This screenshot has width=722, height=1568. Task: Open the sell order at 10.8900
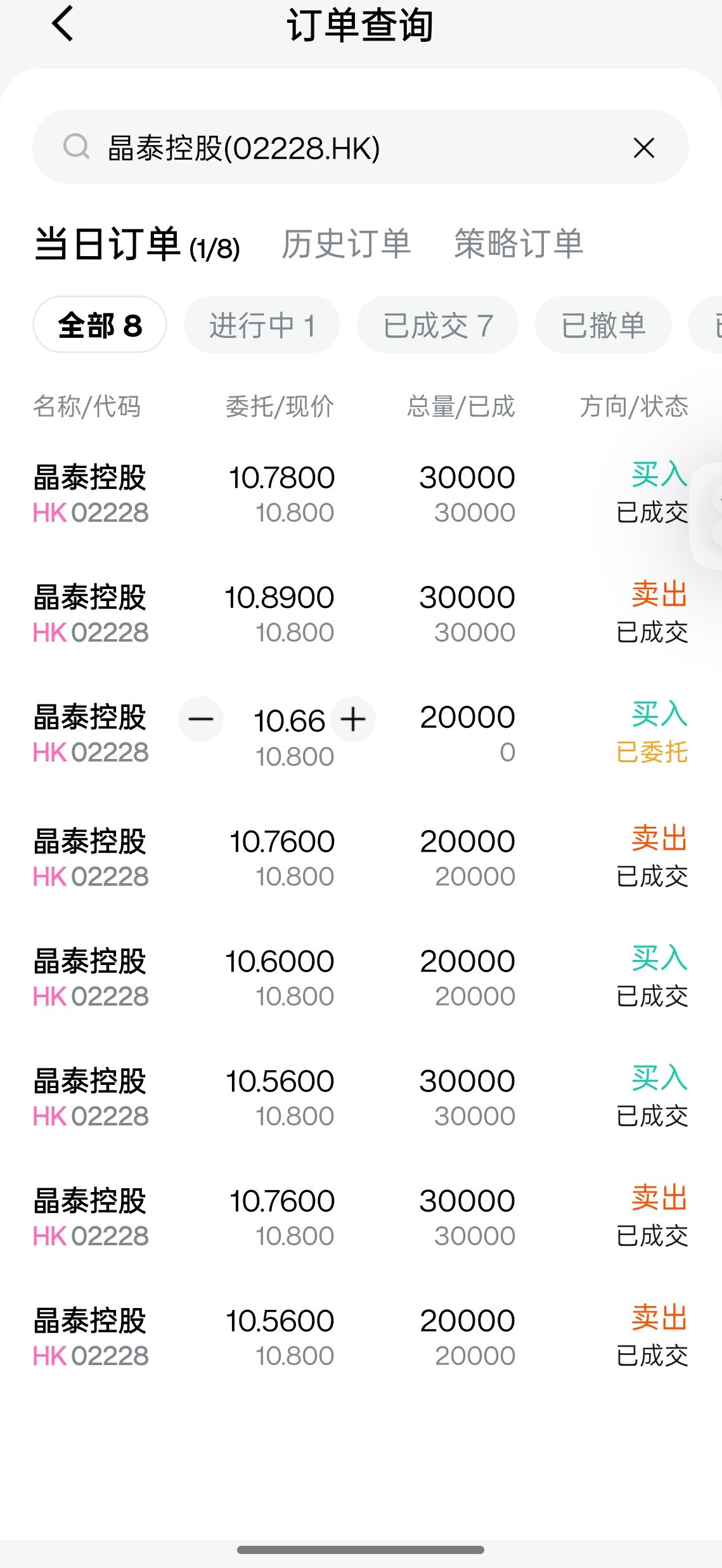[360, 614]
